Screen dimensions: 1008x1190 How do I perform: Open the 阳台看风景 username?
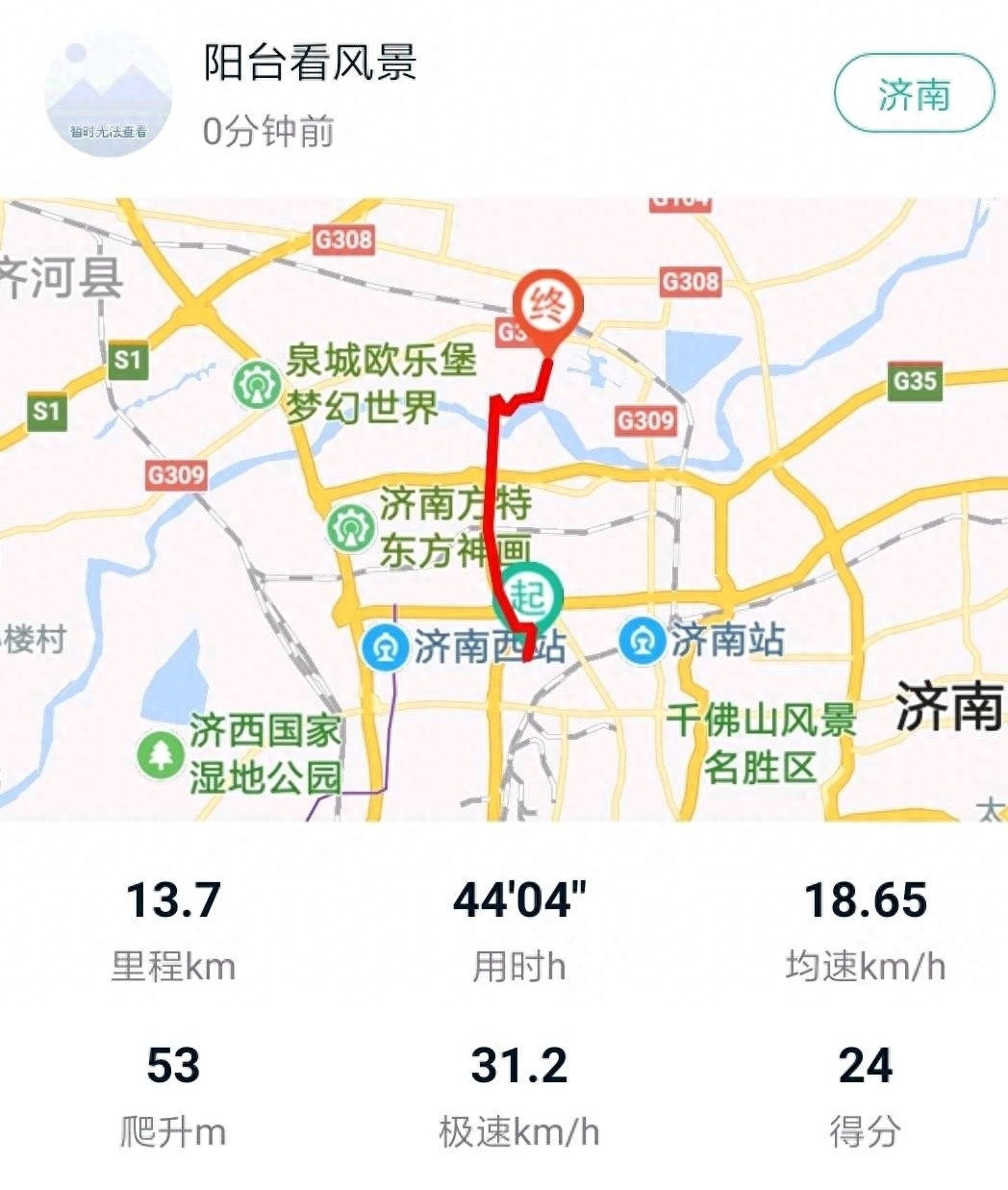point(310,63)
